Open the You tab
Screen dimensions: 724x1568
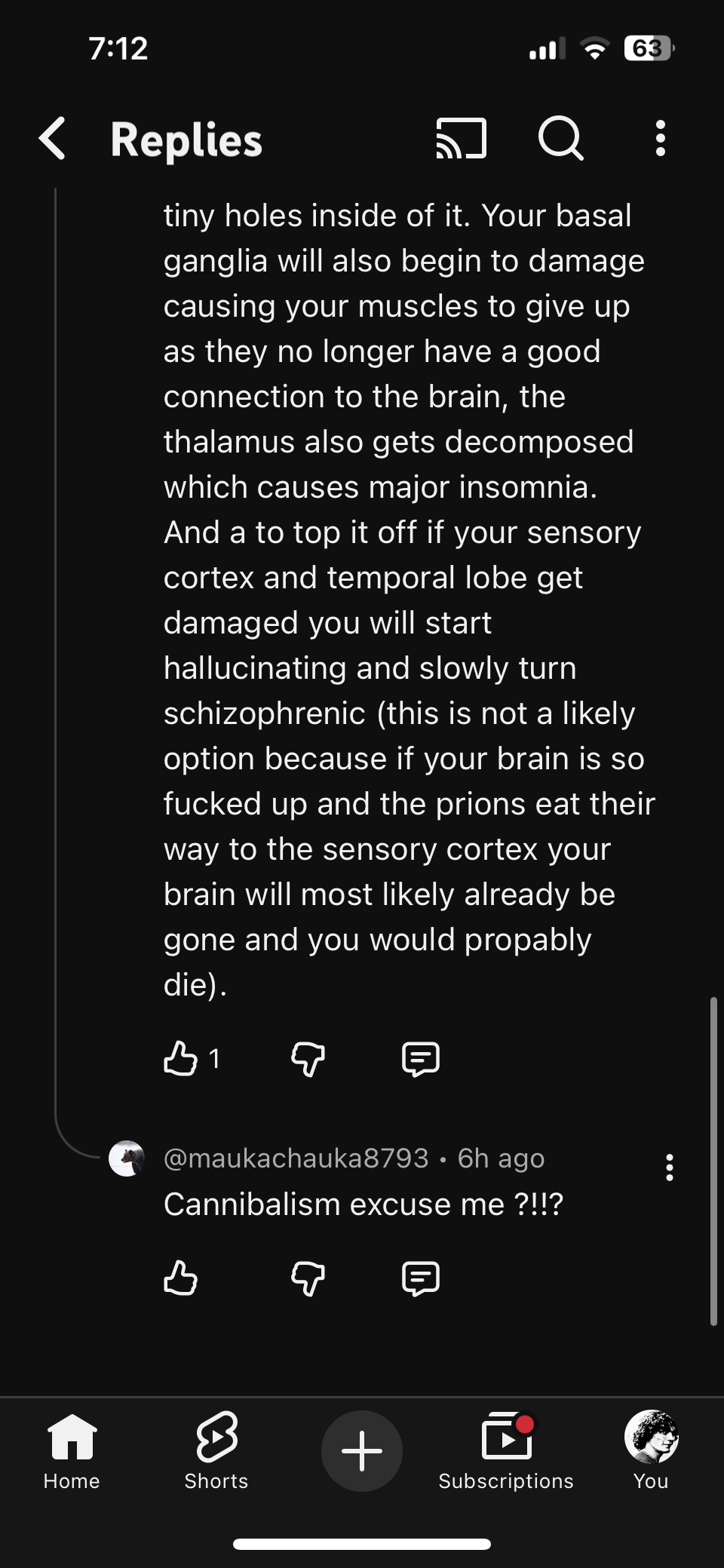(651, 1450)
